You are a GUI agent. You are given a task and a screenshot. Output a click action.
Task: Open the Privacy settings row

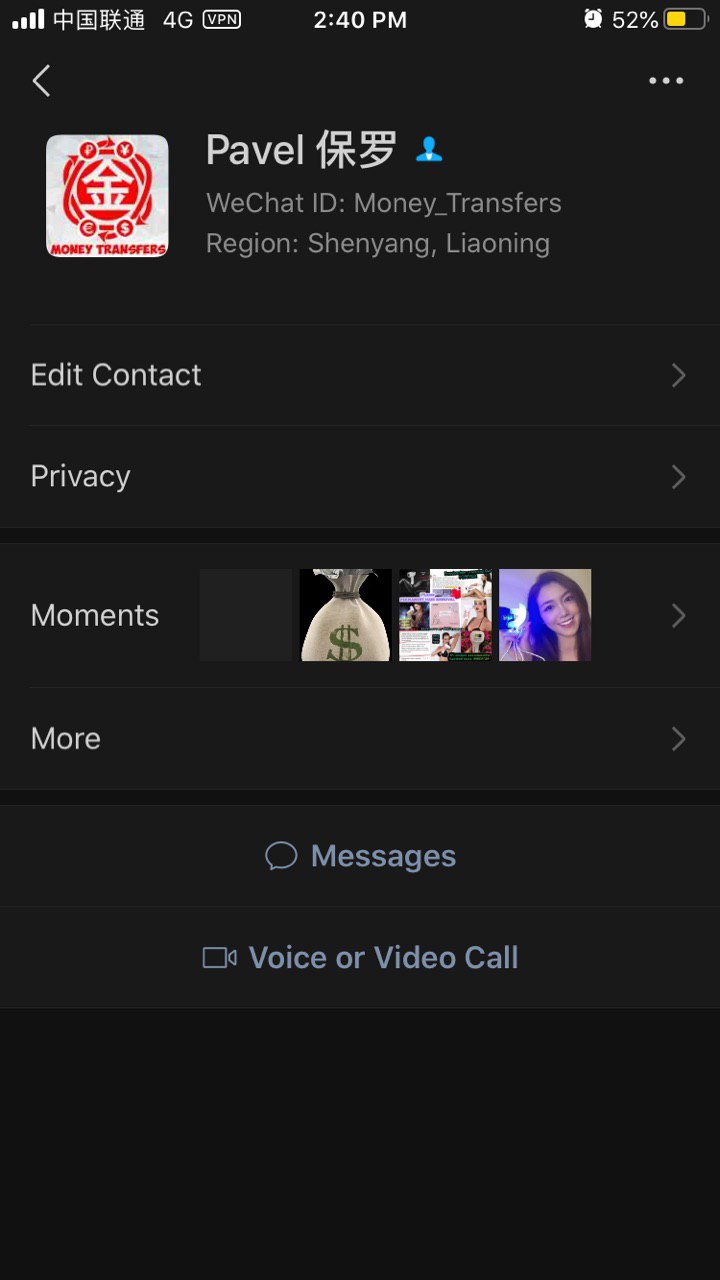coord(360,476)
